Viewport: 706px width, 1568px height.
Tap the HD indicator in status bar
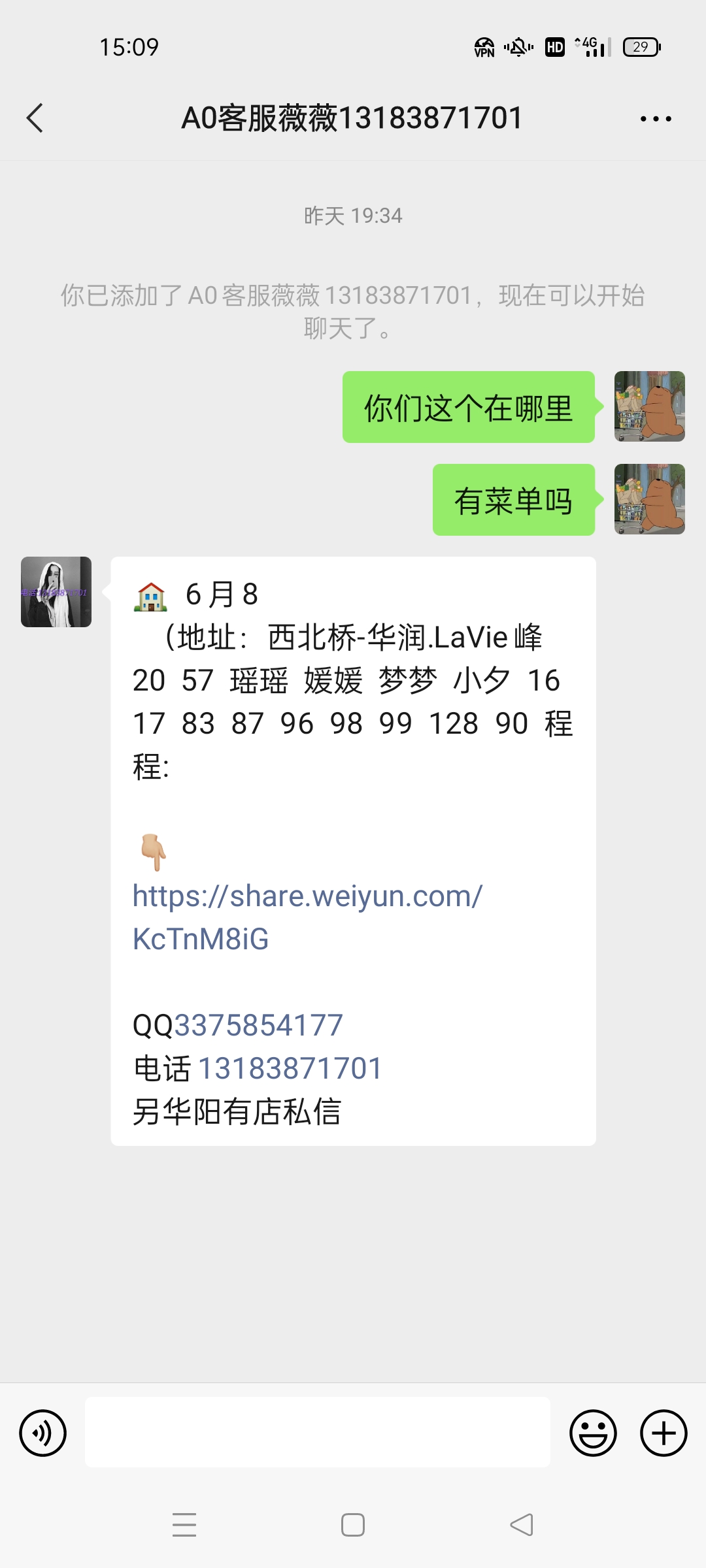pyautogui.click(x=554, y=46)
